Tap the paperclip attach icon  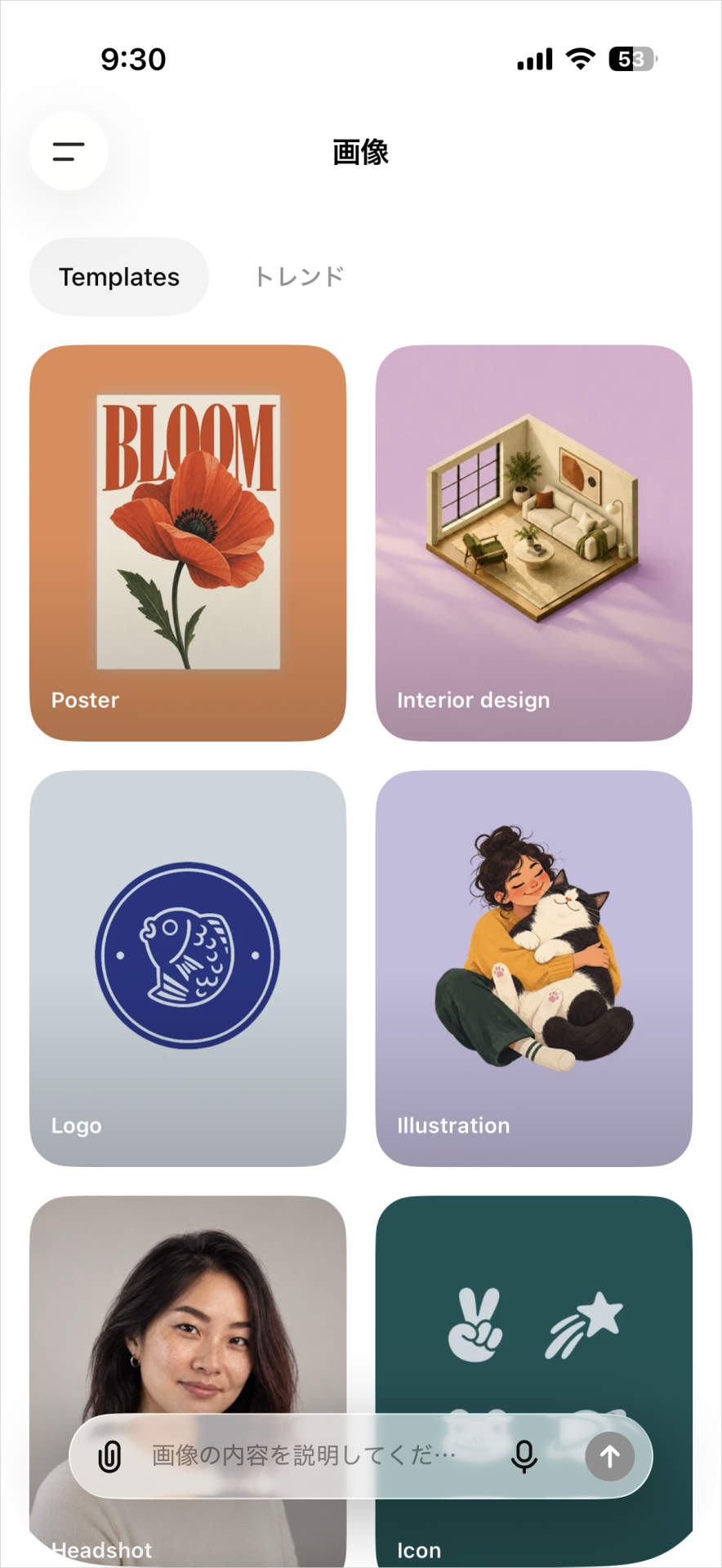[109, 1456]
